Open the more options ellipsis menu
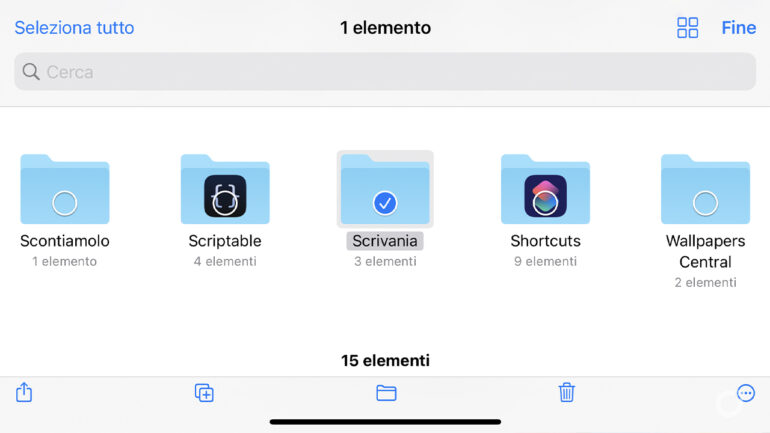Viewport: 770px width, 433px height. click(746, 393)
